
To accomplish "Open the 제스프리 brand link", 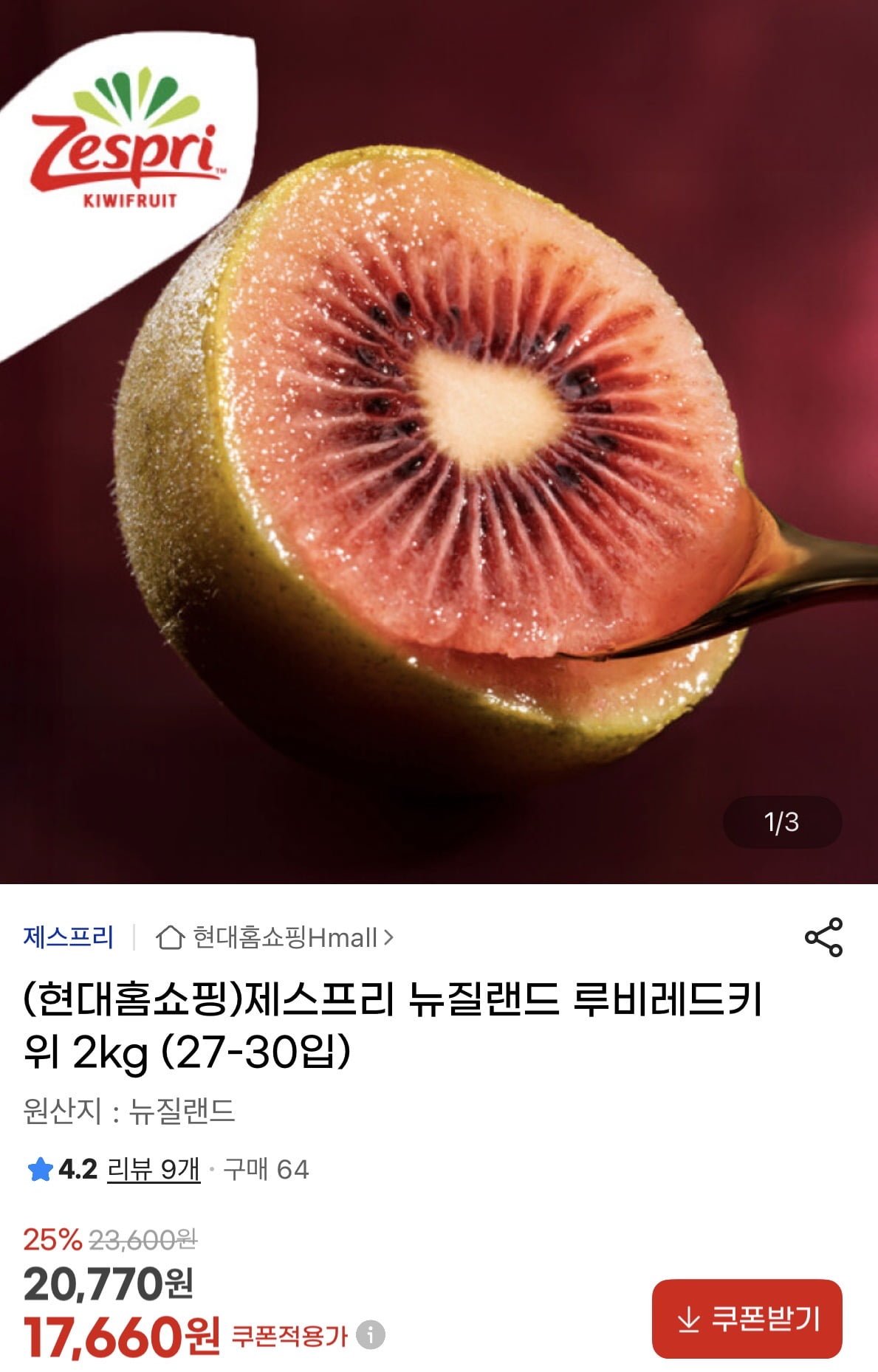I will (69, 937).
